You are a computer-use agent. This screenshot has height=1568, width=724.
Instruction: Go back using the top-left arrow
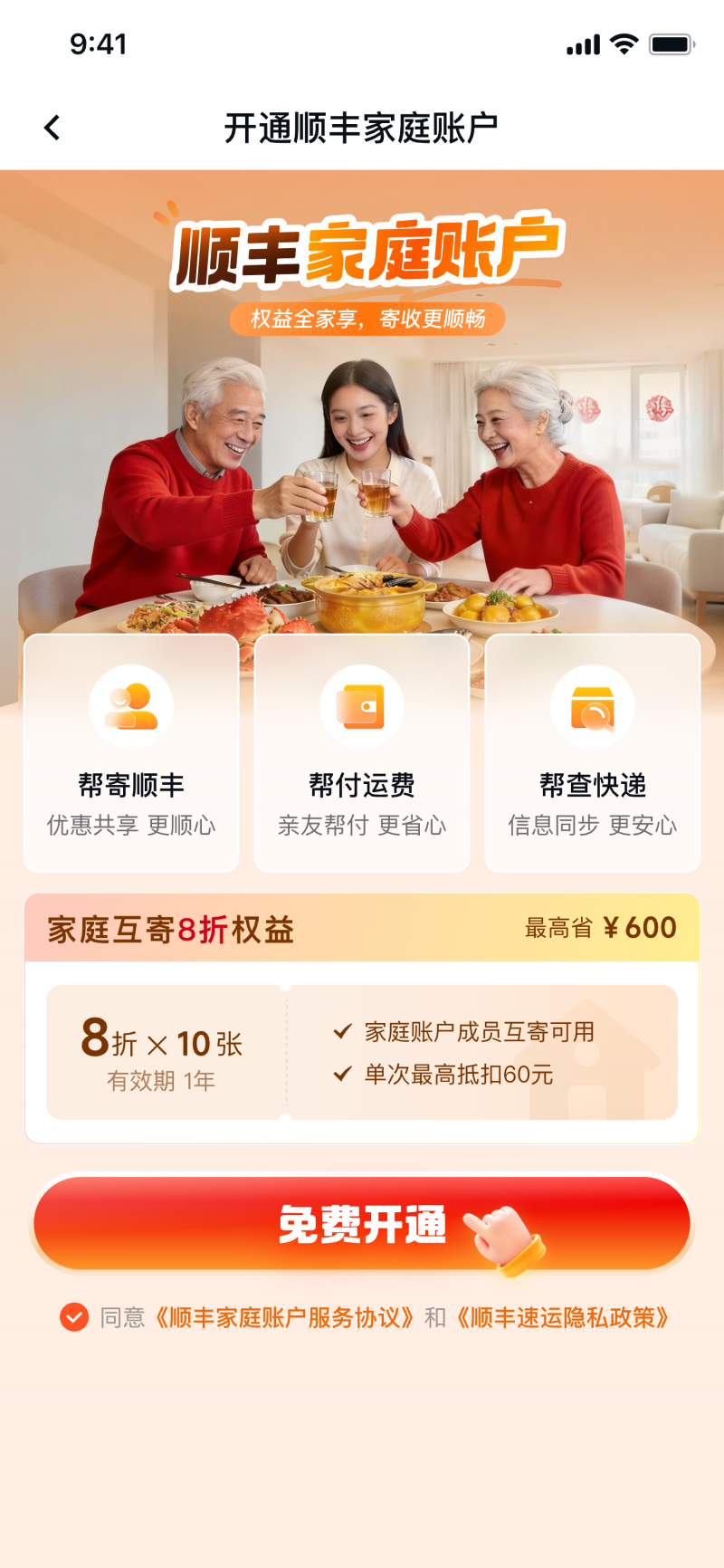52,128
